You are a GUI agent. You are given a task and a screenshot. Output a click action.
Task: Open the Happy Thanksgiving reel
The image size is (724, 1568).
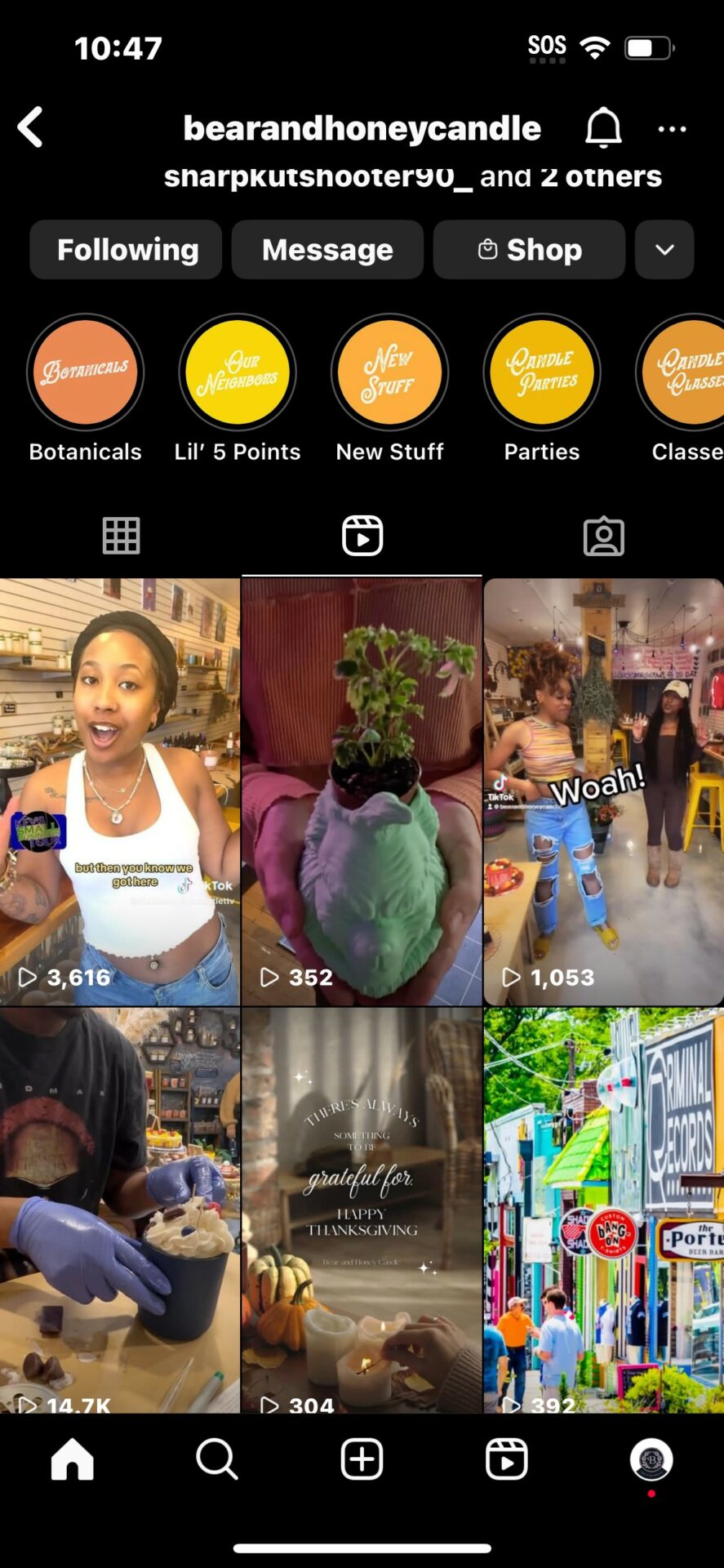(362, 1209)
